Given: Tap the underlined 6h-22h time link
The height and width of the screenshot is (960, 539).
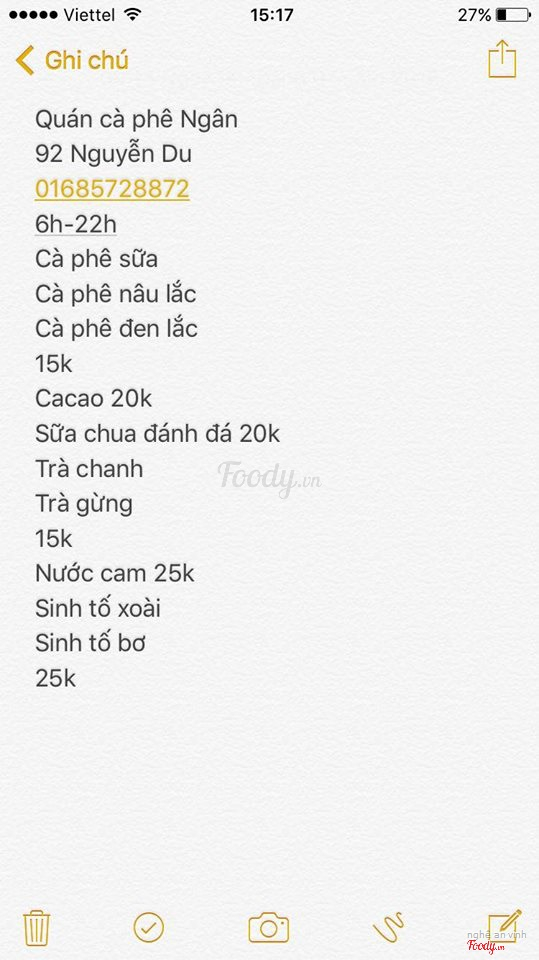Looking at the screenshot, I should point(76,225).
